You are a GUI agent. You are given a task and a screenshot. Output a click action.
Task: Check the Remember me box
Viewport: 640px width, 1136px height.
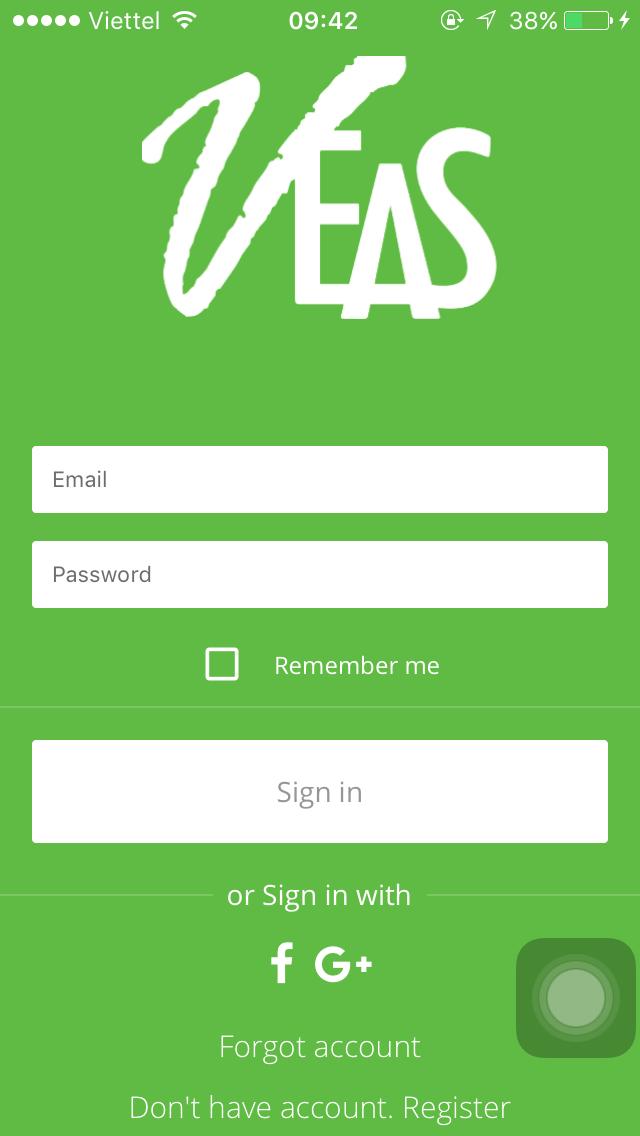click(222, 665)
